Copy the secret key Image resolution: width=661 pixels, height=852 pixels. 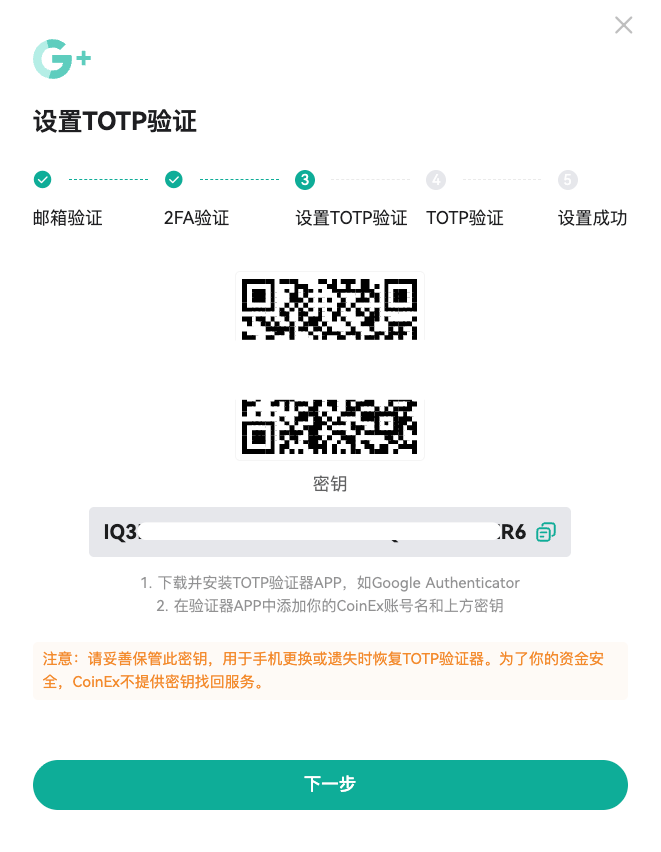click(x=546, y=532)
